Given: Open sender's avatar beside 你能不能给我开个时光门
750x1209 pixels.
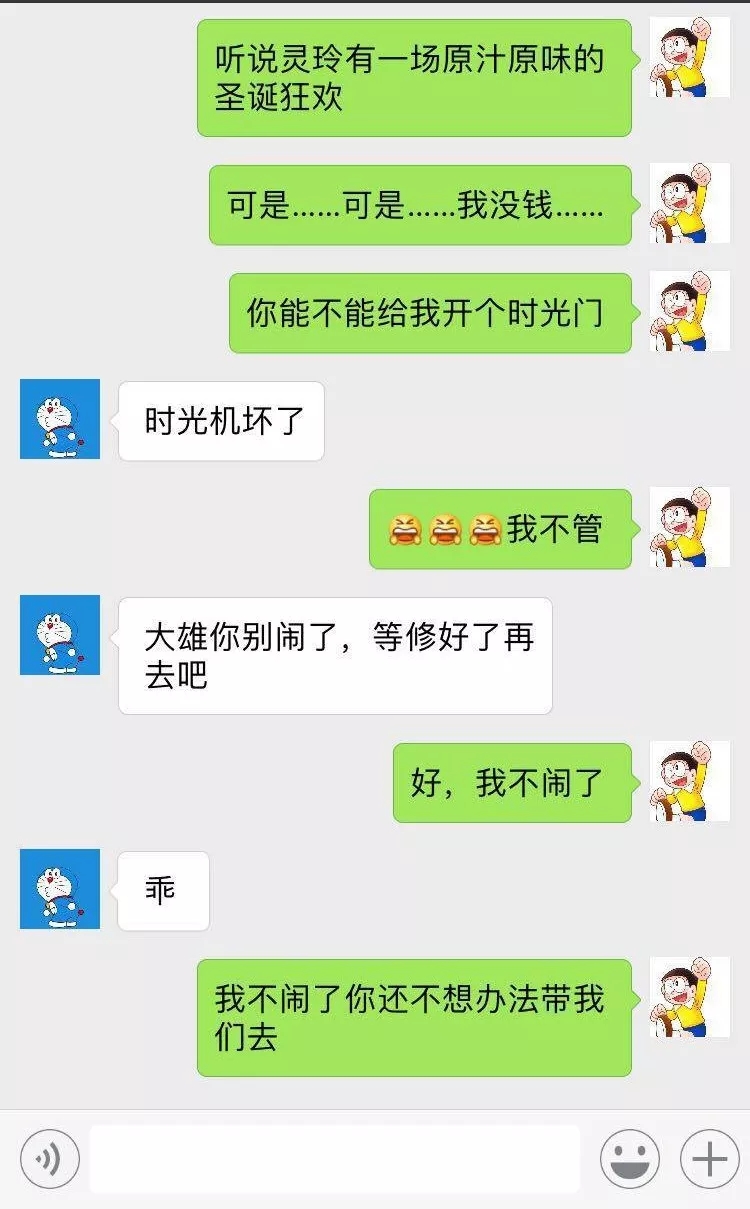Looking at the screenshot, I should pos(690,311).
